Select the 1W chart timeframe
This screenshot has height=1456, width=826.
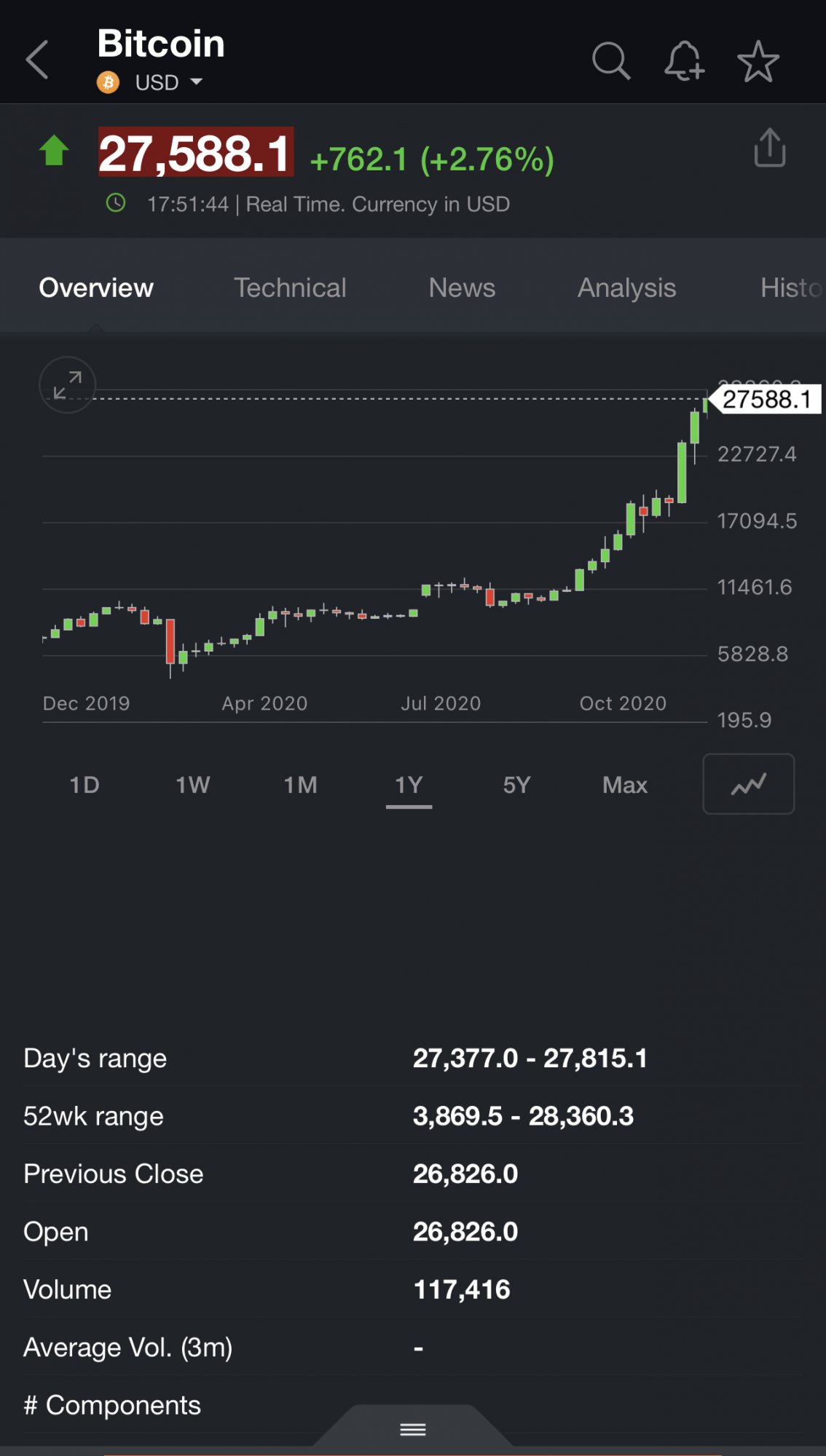[x=192, y=785]
